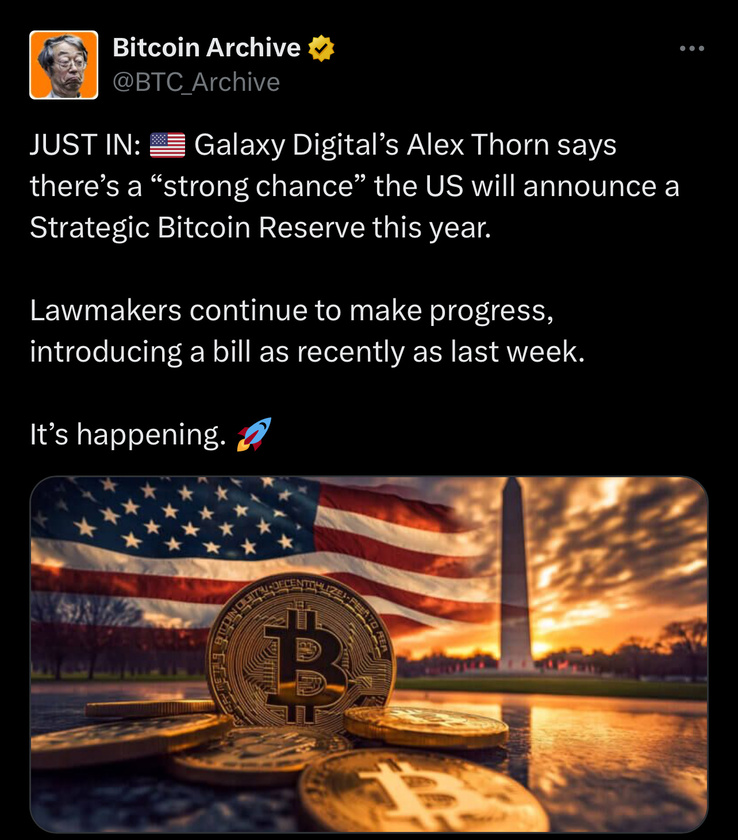Open the Bitcoin Archive account name

[x=206, y=47]
